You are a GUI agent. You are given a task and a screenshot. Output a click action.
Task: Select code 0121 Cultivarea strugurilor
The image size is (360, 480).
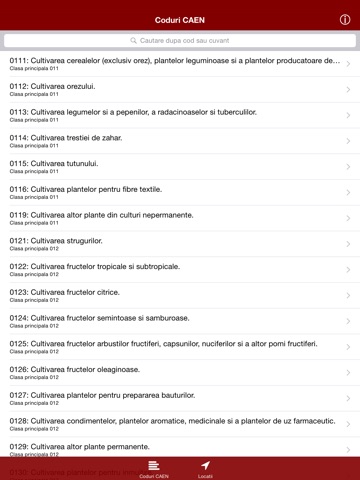180,244
